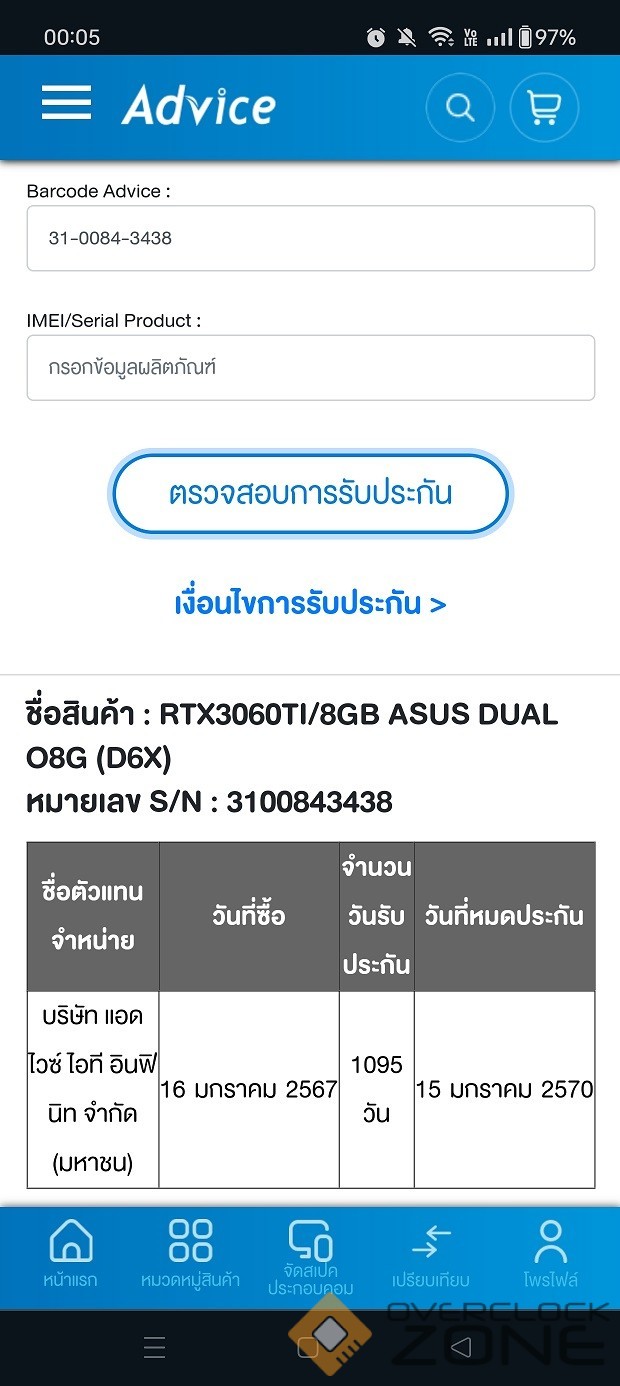
Task: Tap the system back button
Action: 461,1347
